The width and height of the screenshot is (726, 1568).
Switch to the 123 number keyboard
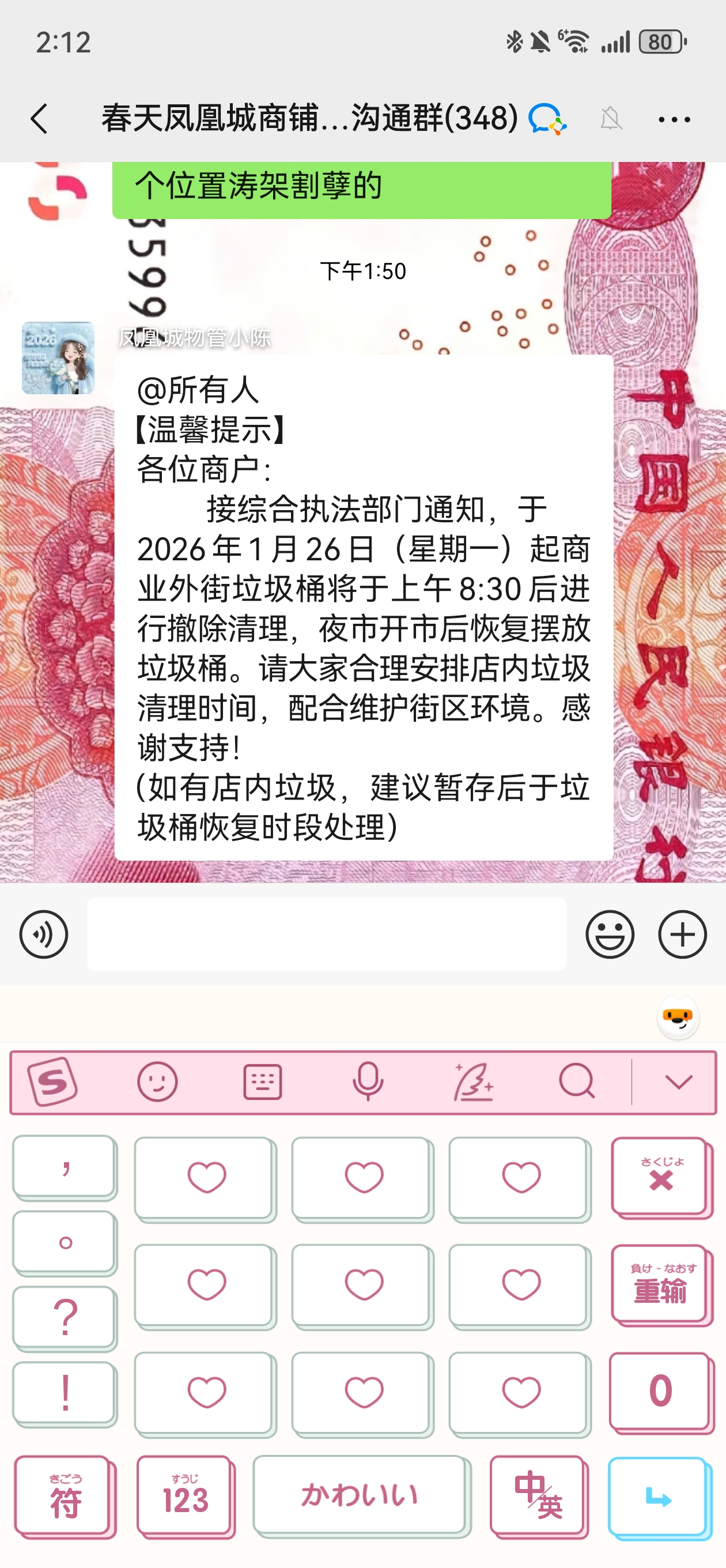186,1495
